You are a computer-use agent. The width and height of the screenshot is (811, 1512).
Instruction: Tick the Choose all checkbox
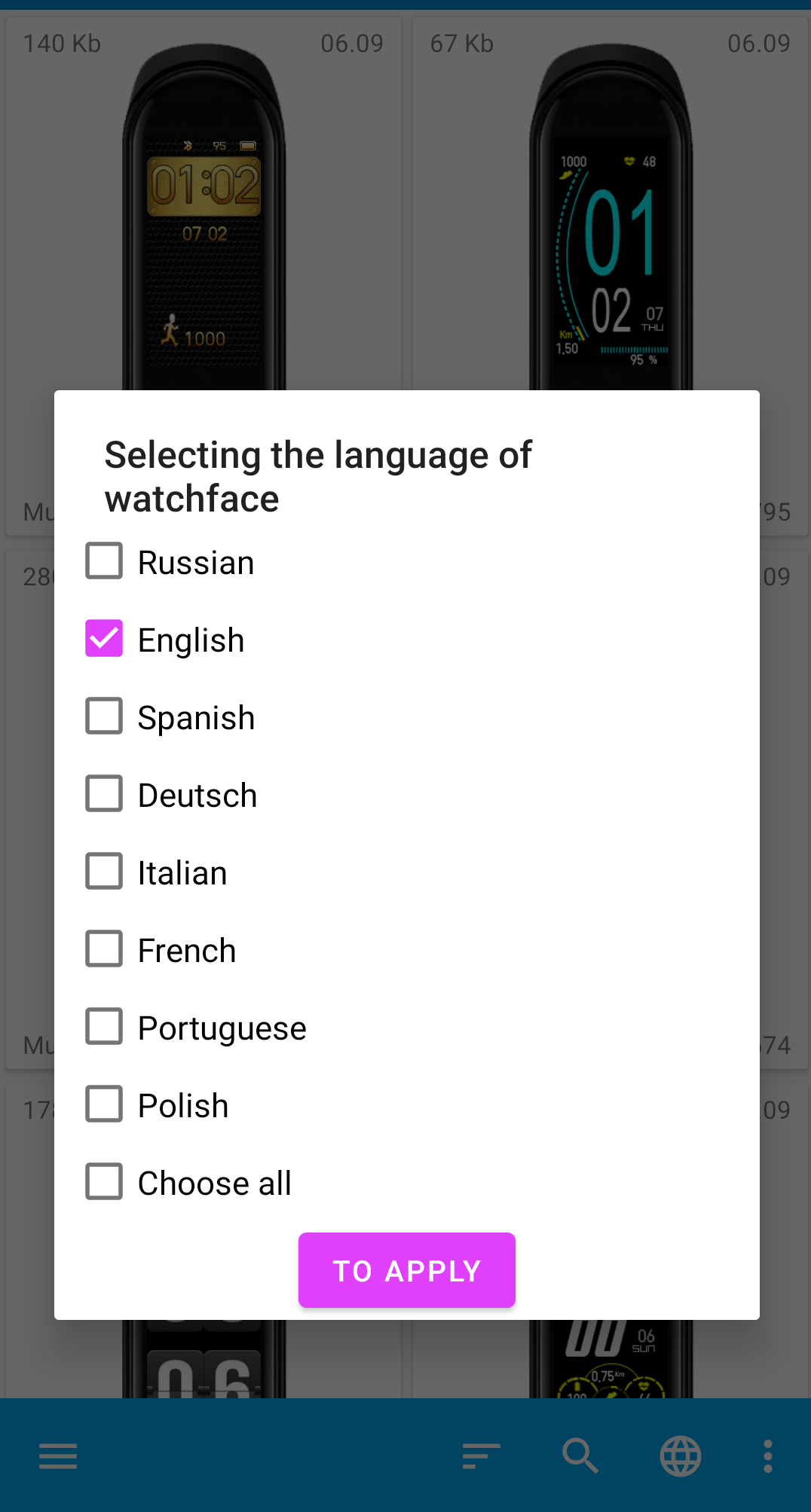point(104,1182)
